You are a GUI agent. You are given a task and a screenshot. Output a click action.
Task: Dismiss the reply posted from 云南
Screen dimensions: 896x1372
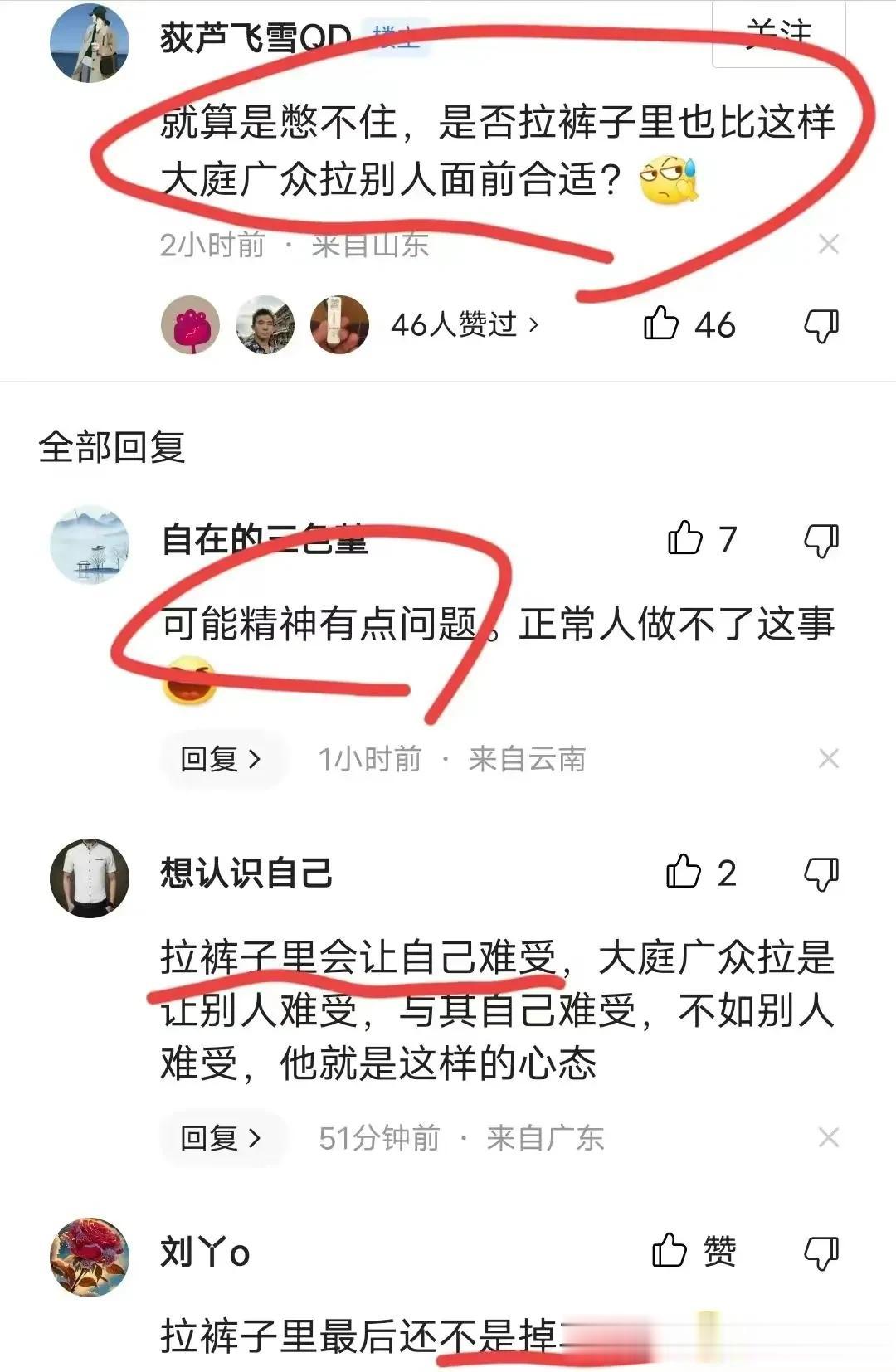[828, 758]
